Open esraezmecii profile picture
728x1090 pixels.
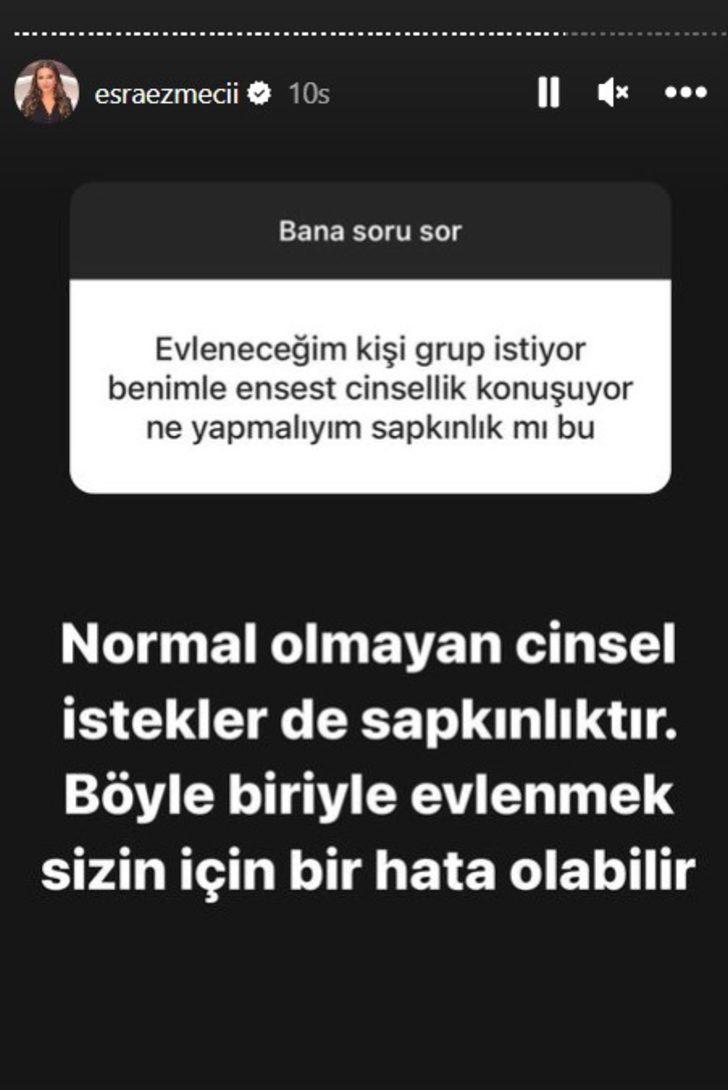click(46, 93)
